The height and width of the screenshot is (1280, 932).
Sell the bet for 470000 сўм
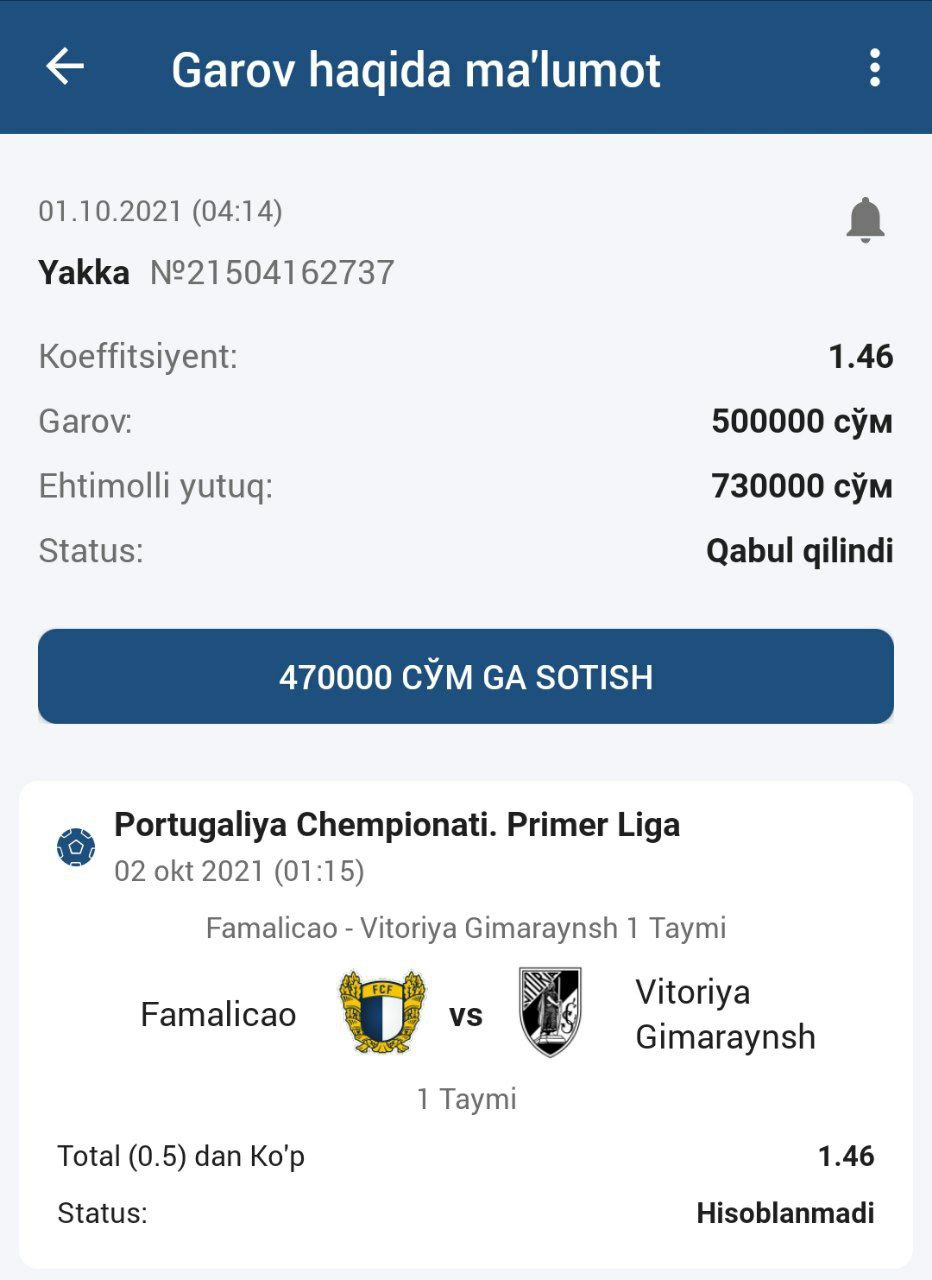466,677
